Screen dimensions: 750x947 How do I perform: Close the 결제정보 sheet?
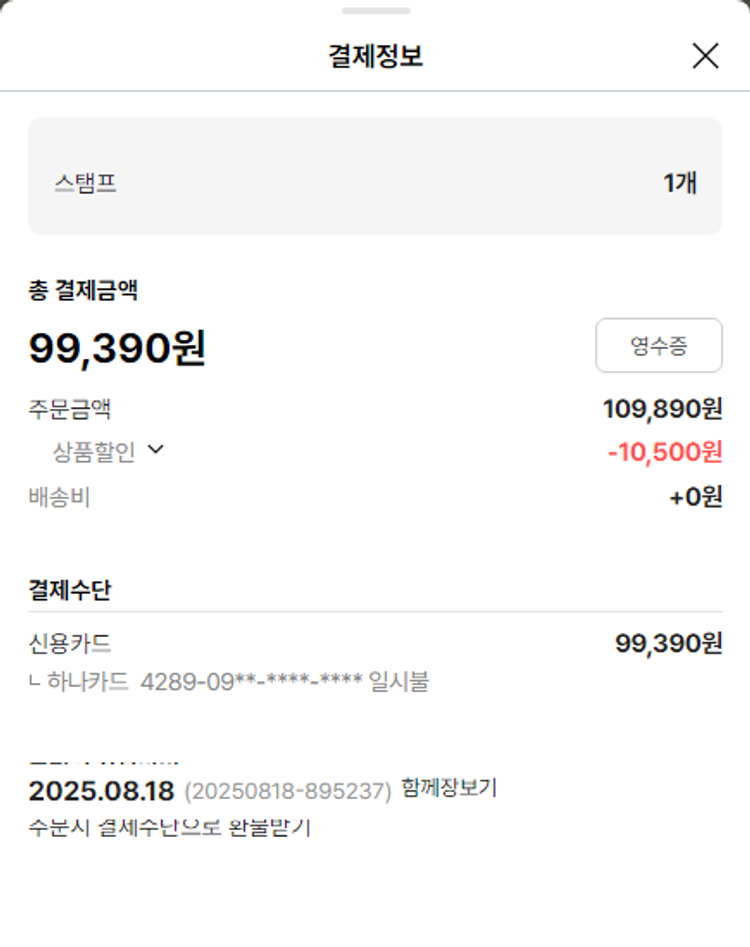click(705, 56)
